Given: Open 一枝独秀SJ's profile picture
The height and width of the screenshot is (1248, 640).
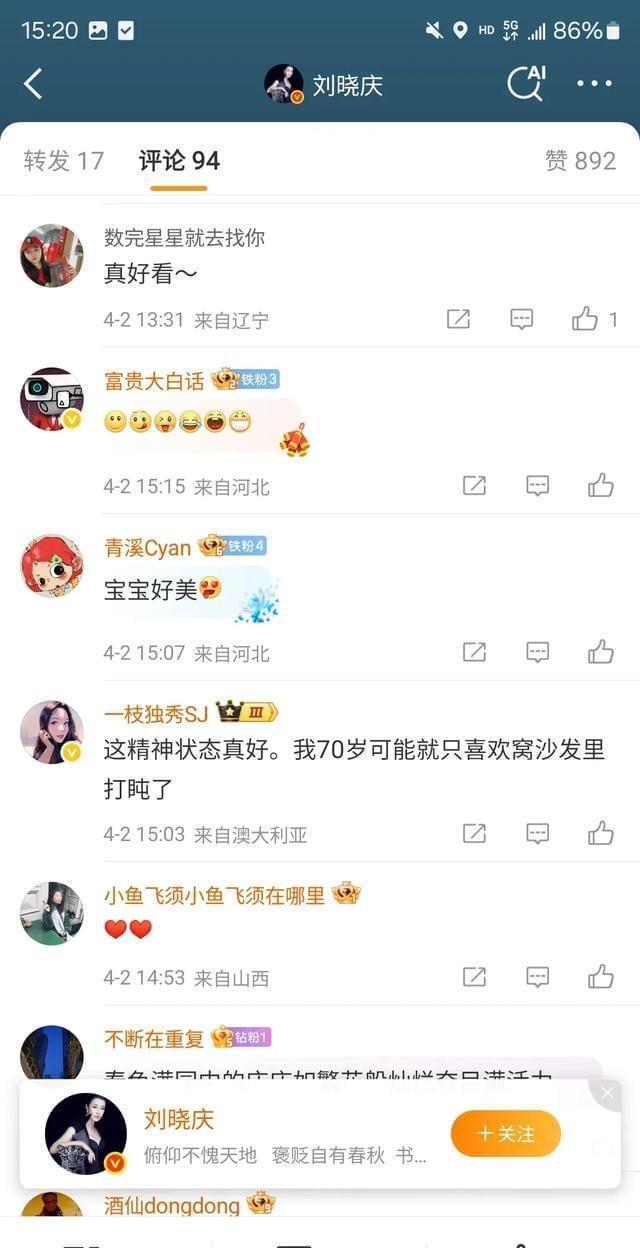Looking at the screenshot, I should pyautogui.click(x=51, y=732).
